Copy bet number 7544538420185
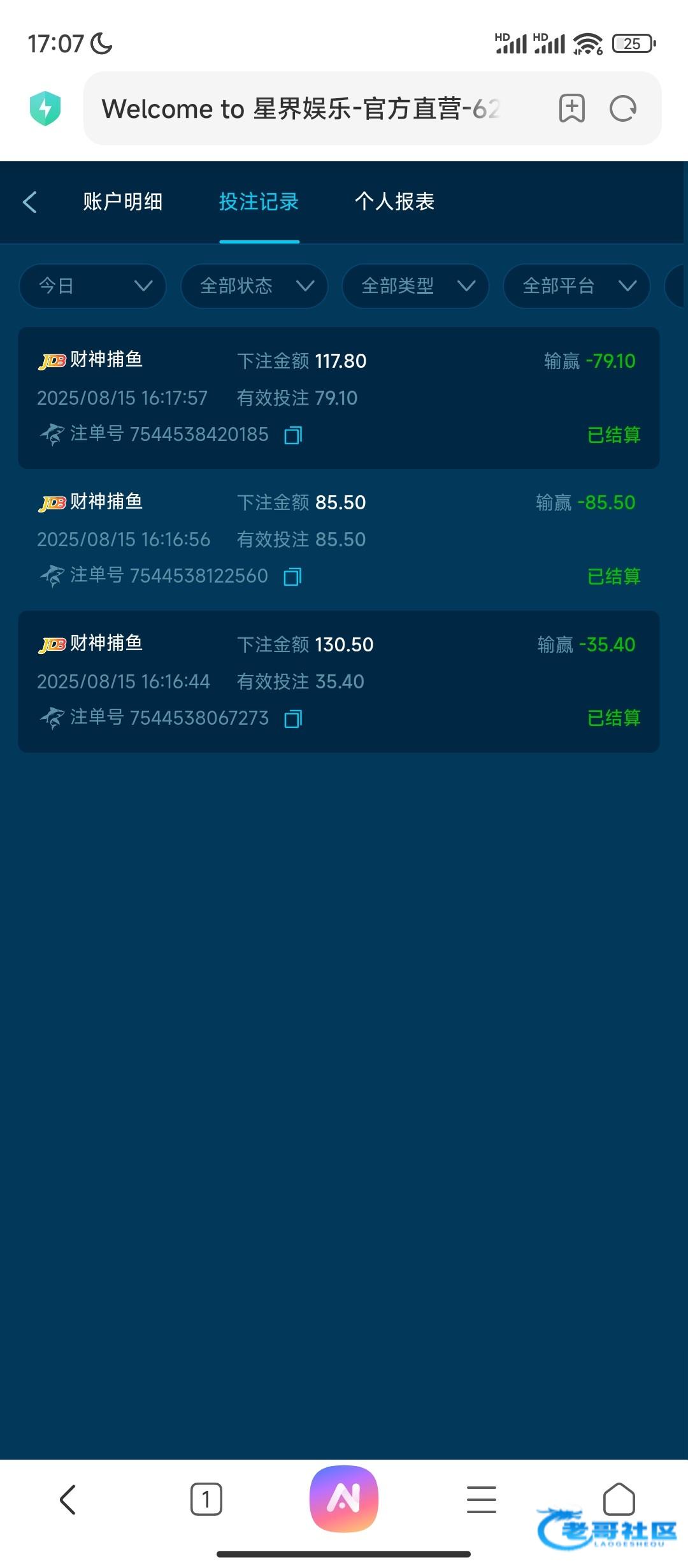Image resolution: width=688 pixels, height=1568 pixels. coord(293,435)
